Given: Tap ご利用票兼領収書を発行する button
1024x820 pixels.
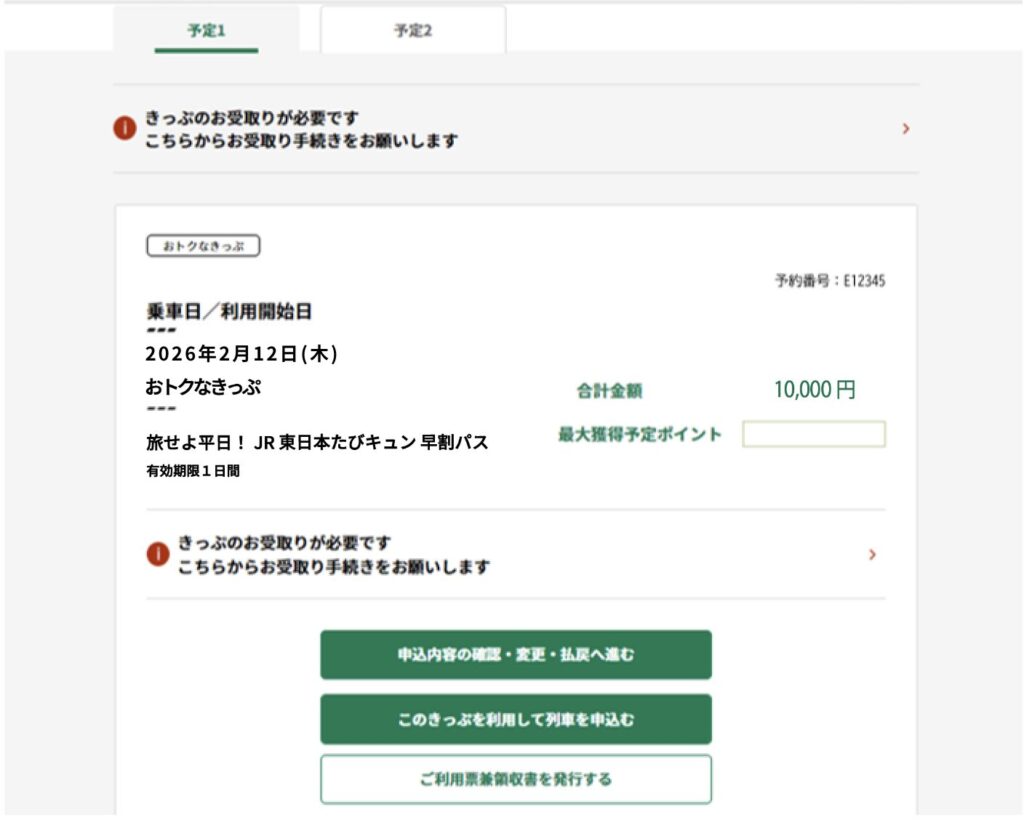Looking at the screenshot, I should 515,779.
